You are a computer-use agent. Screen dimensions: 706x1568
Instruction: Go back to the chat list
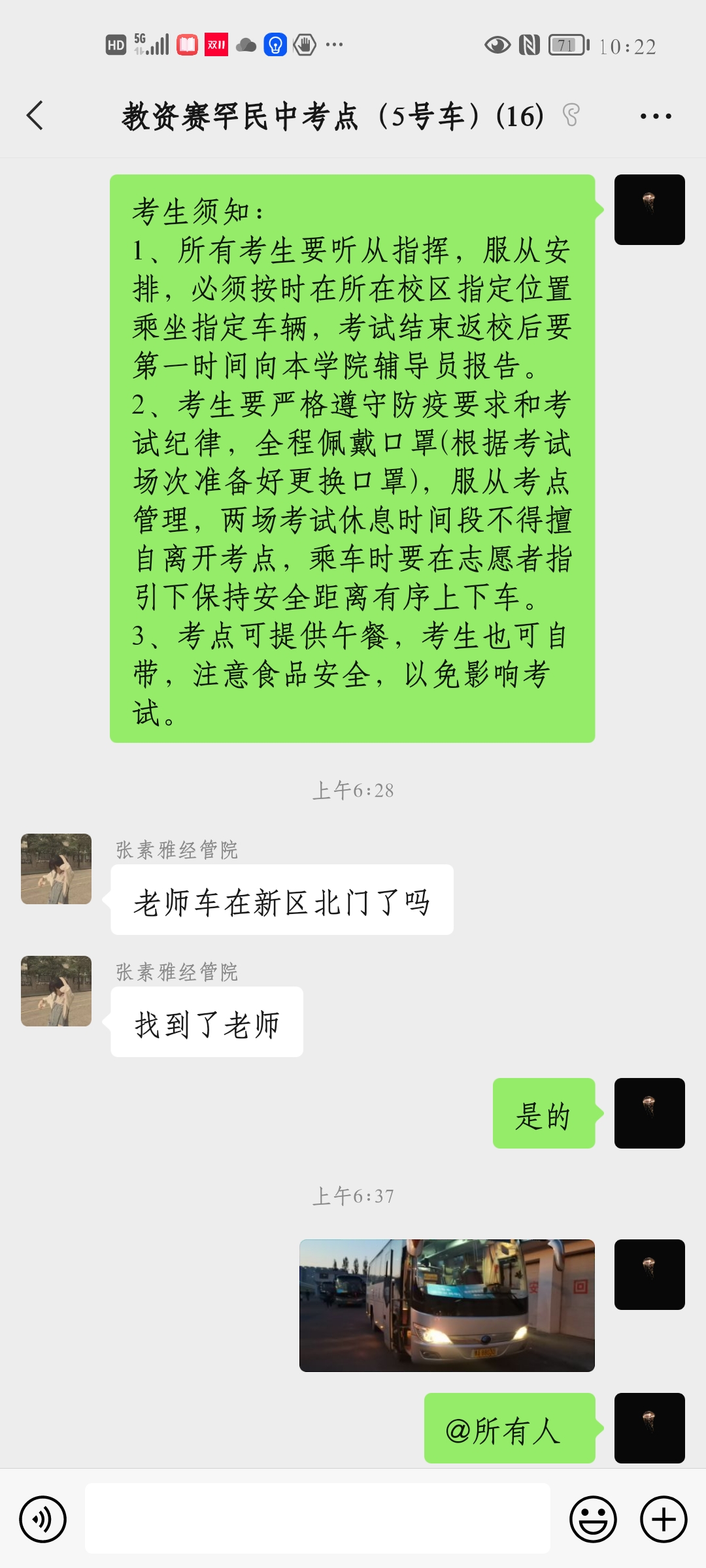[x=35, y=116]
